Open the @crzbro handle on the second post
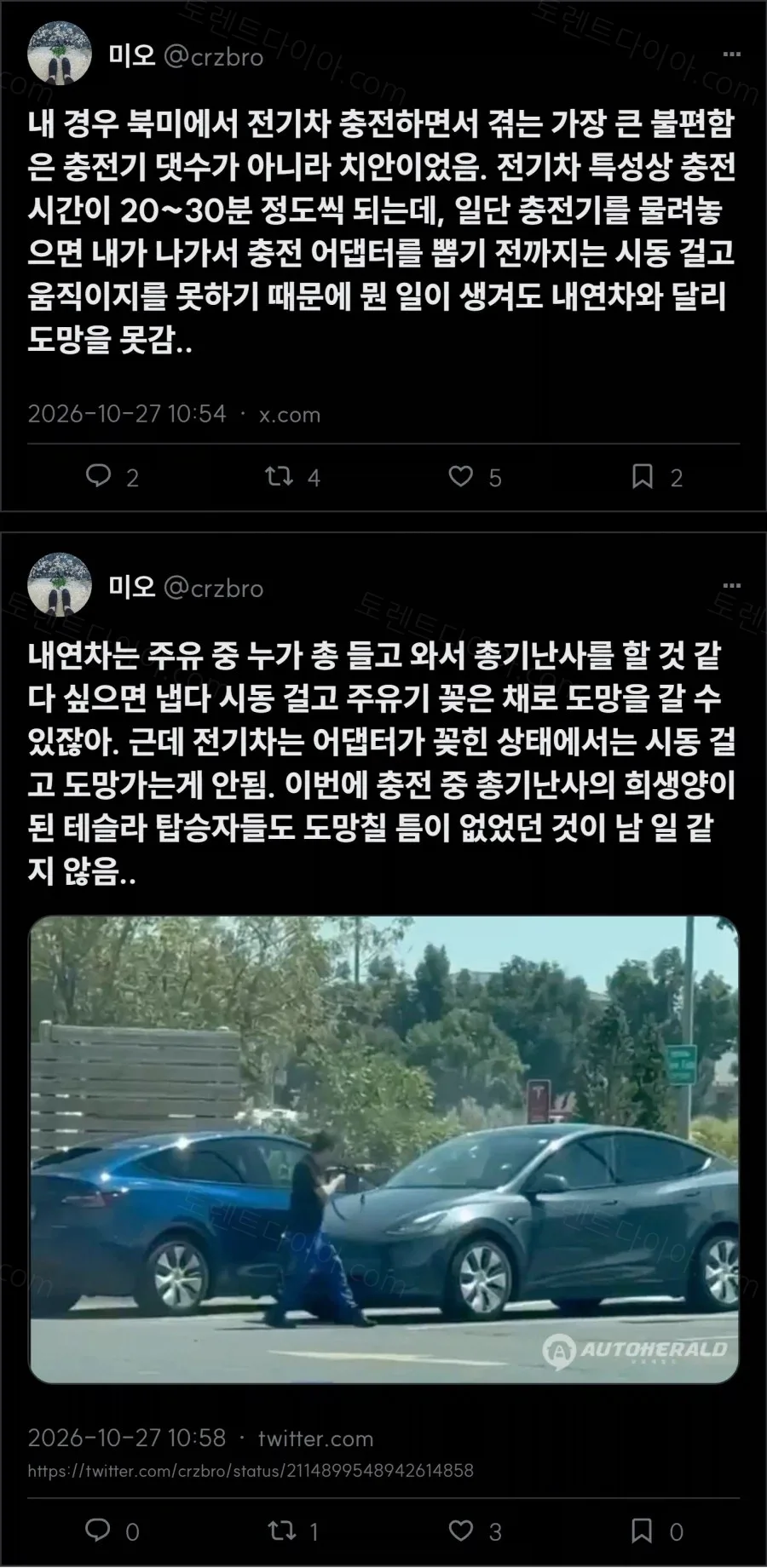This screenshot has width=767, height=1568. 213,588
